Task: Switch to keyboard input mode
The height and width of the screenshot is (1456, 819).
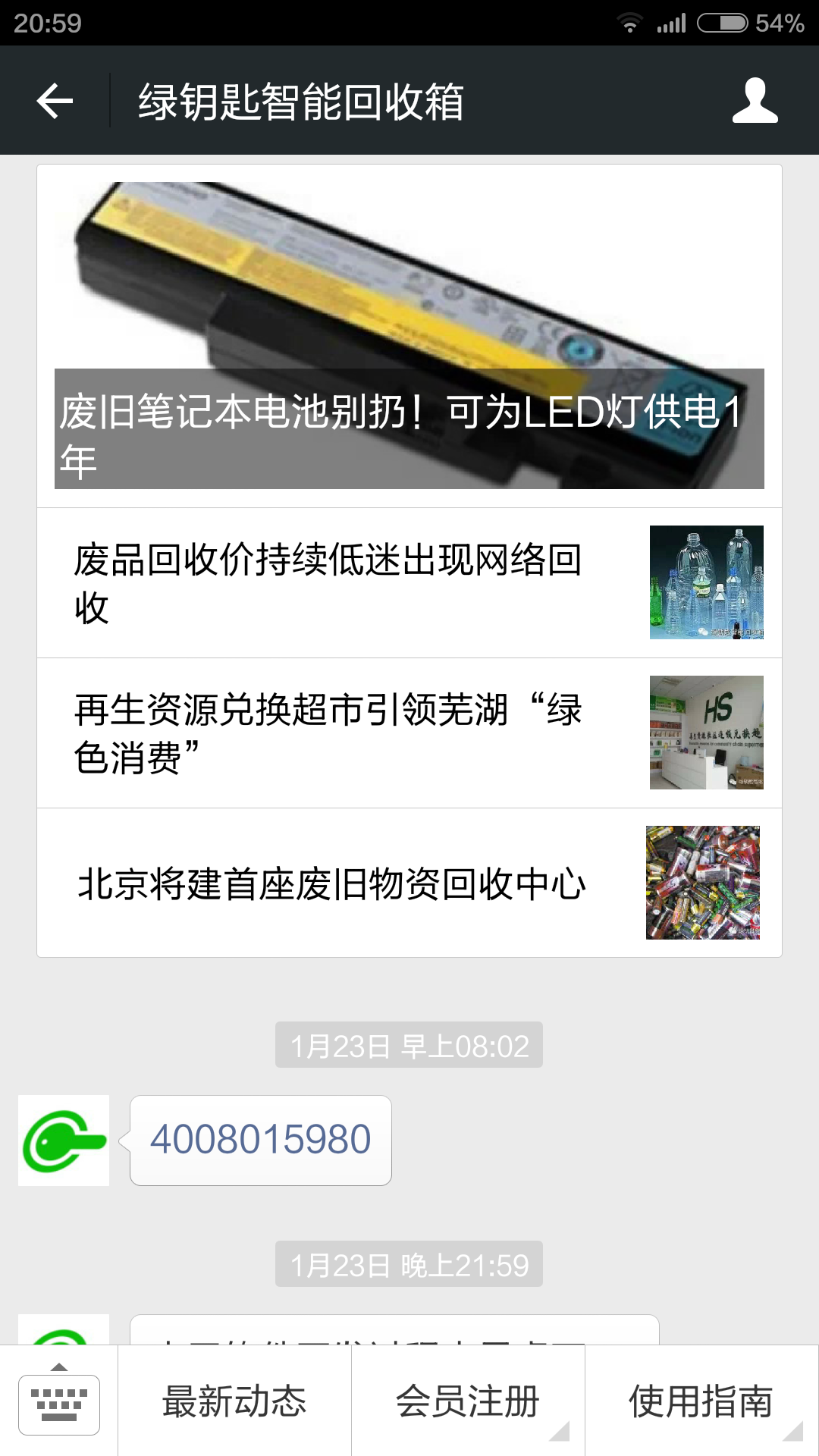Action: pos(59,1402)
